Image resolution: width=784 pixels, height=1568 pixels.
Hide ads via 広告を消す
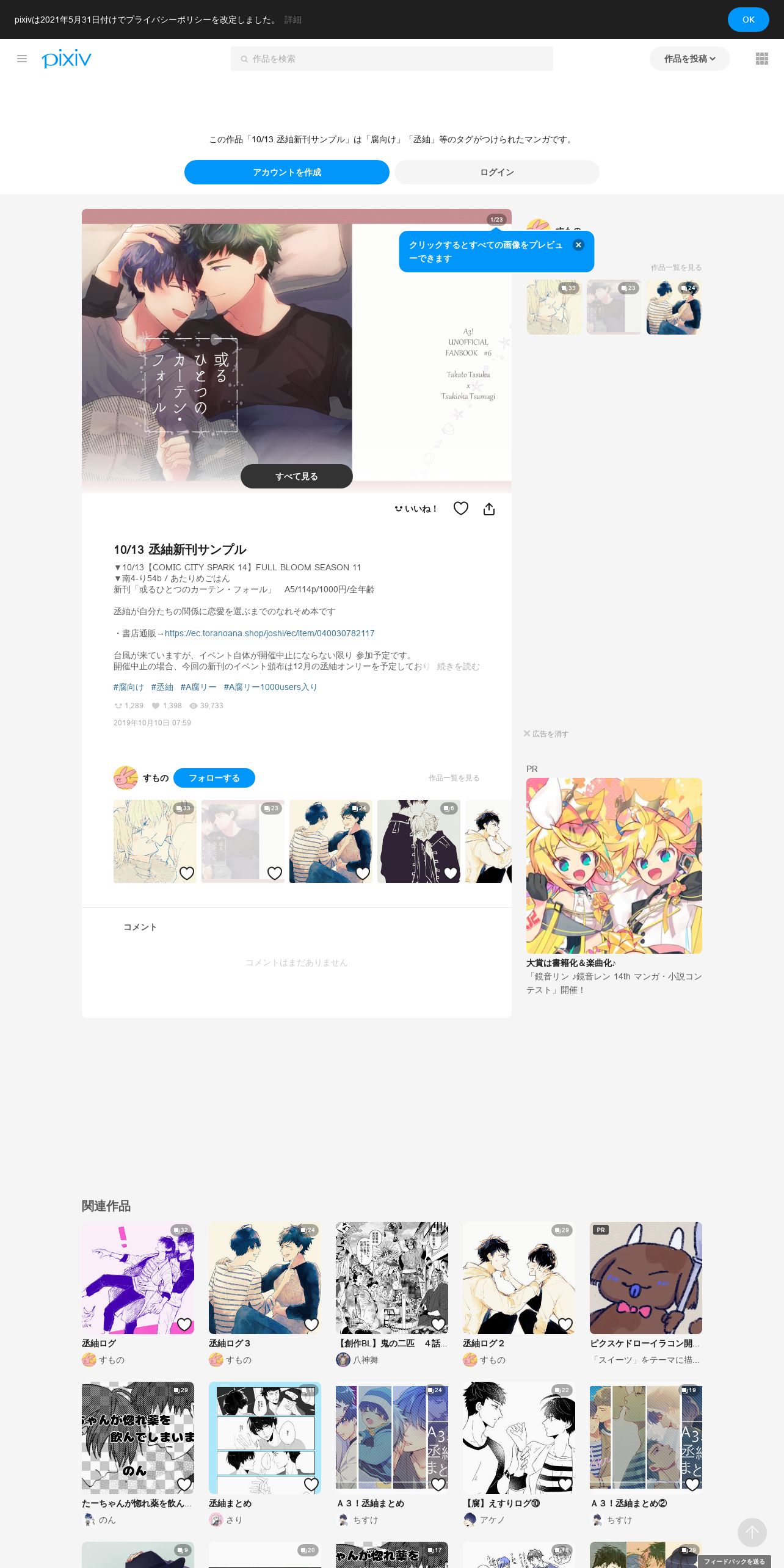pos(546,734)
